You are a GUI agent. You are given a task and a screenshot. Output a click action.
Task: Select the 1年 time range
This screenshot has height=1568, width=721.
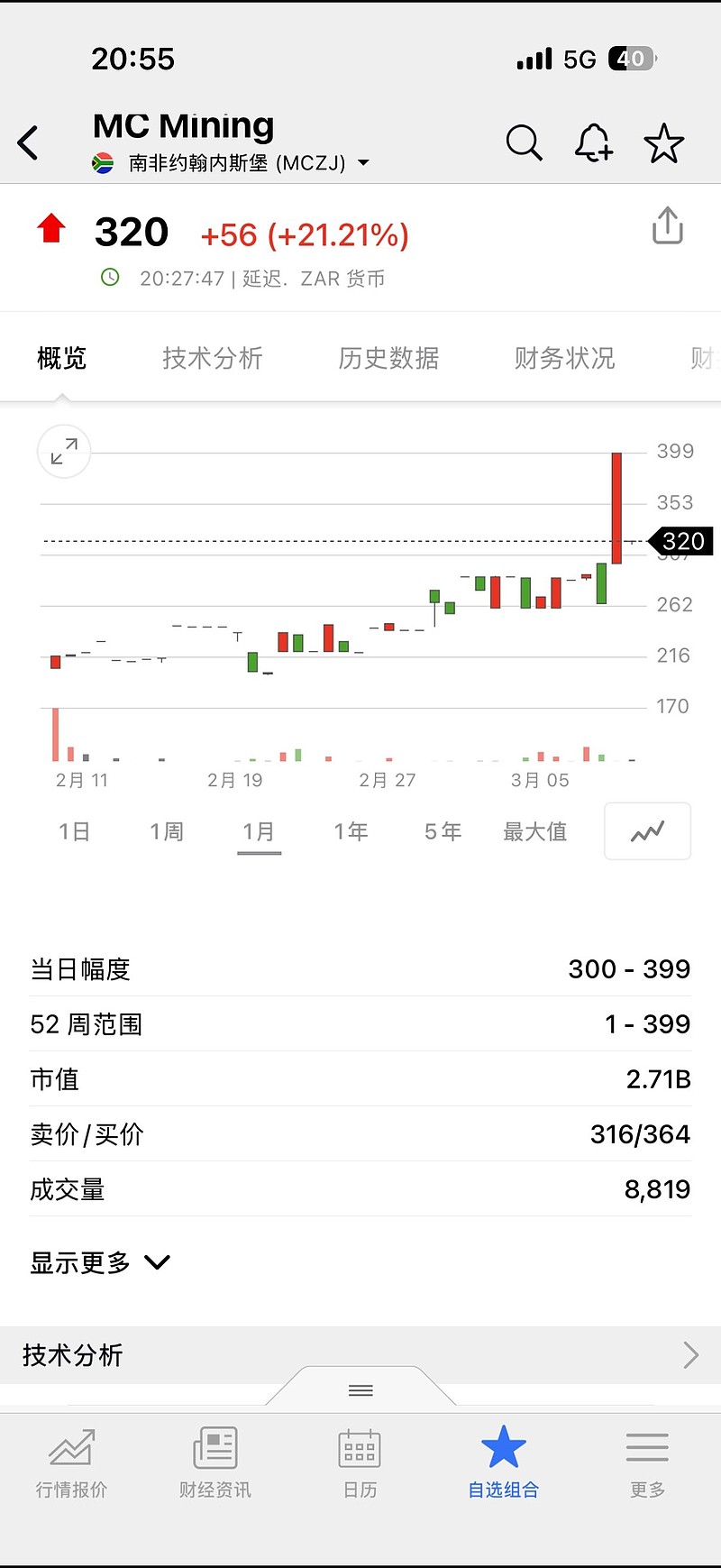351,831
